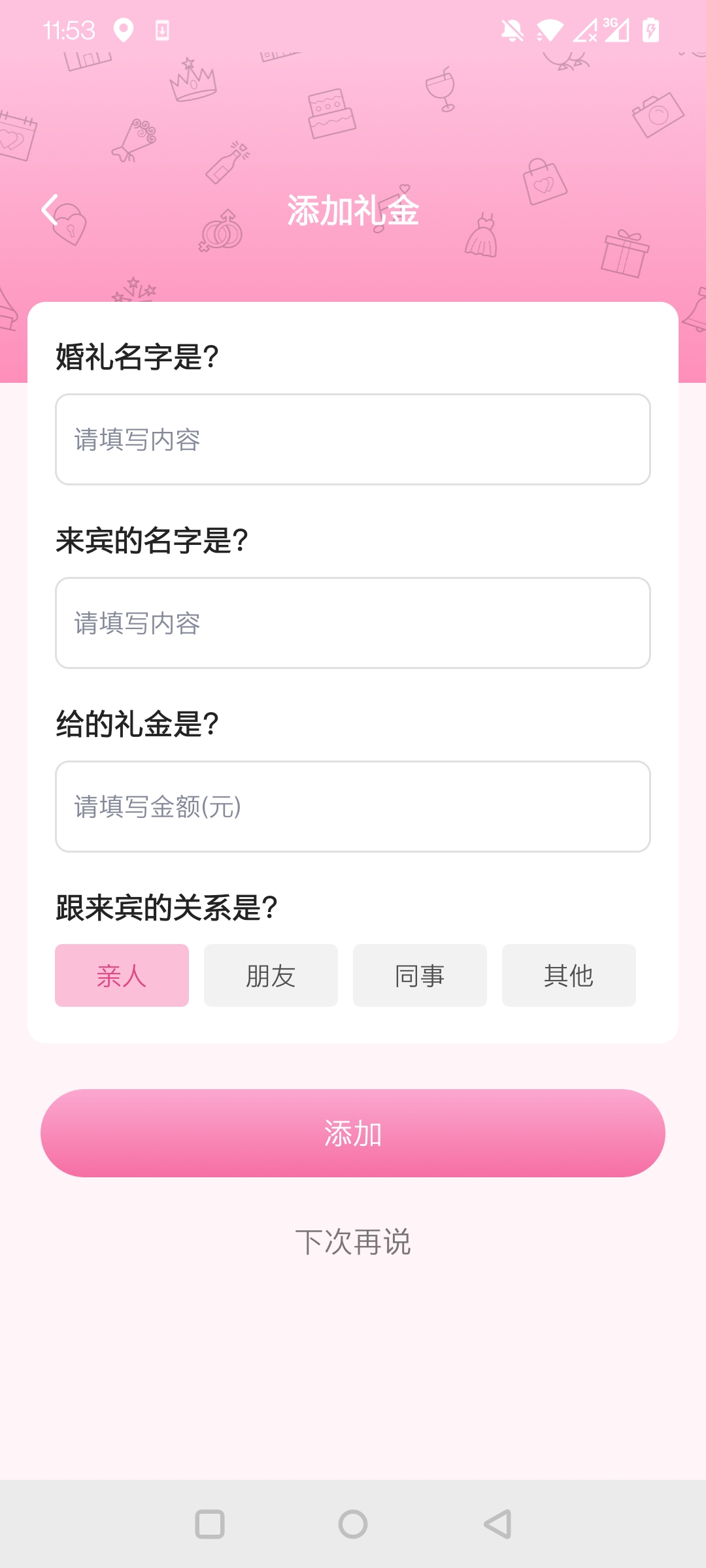Tap the muted notifications bell icon
This screenshot has height=1568, width=706.
(513, 29)
